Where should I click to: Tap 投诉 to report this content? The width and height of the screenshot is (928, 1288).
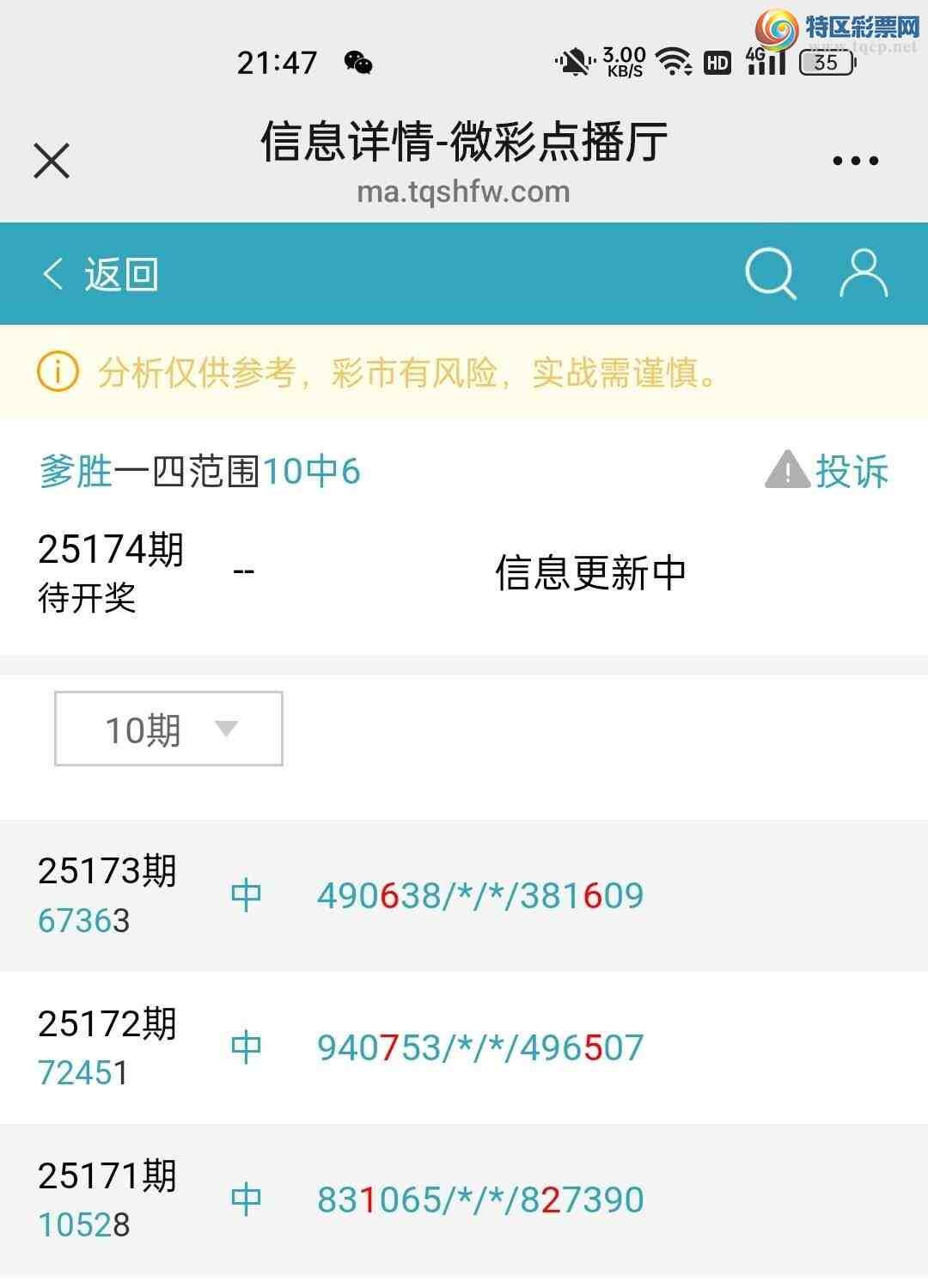click(827, 472)
